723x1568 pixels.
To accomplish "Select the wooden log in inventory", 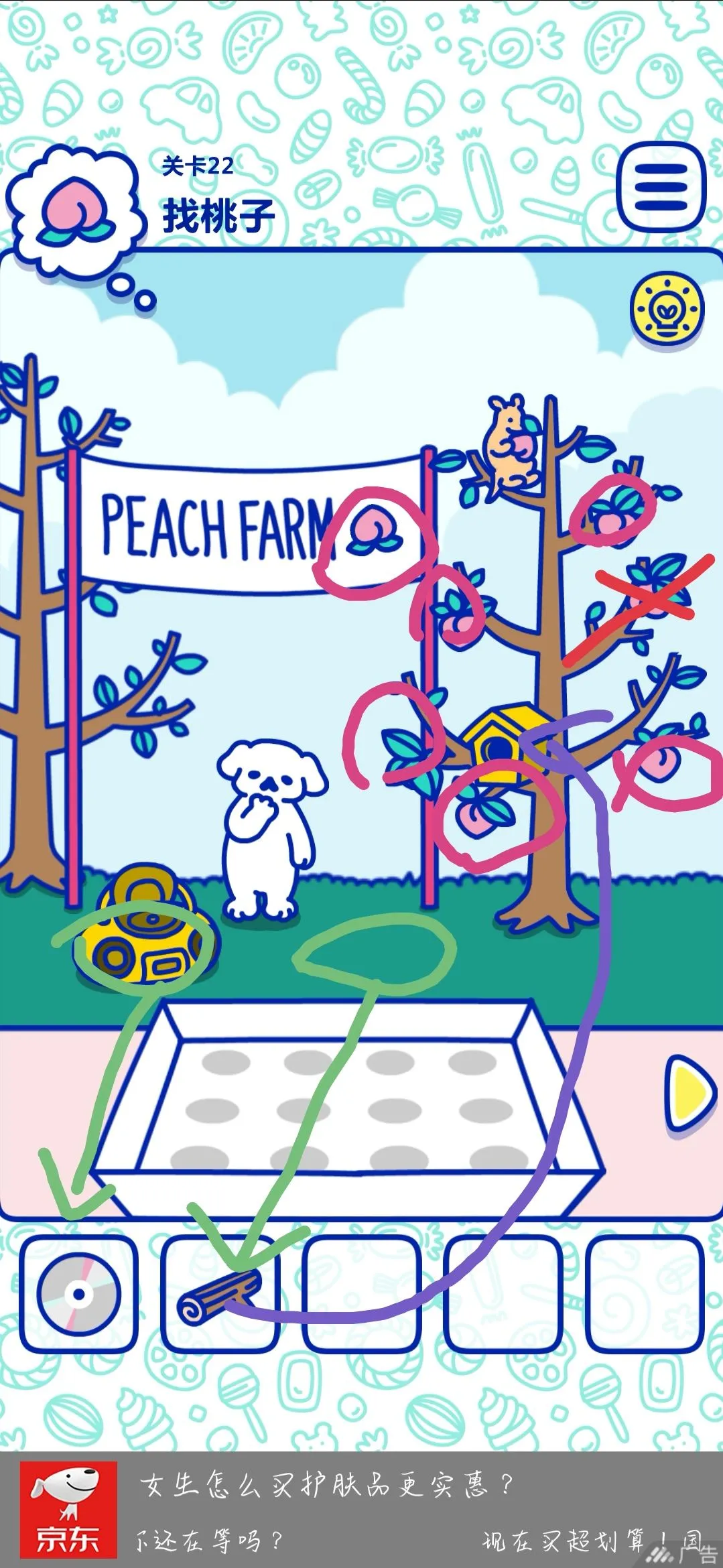I will click(219, 1293).
